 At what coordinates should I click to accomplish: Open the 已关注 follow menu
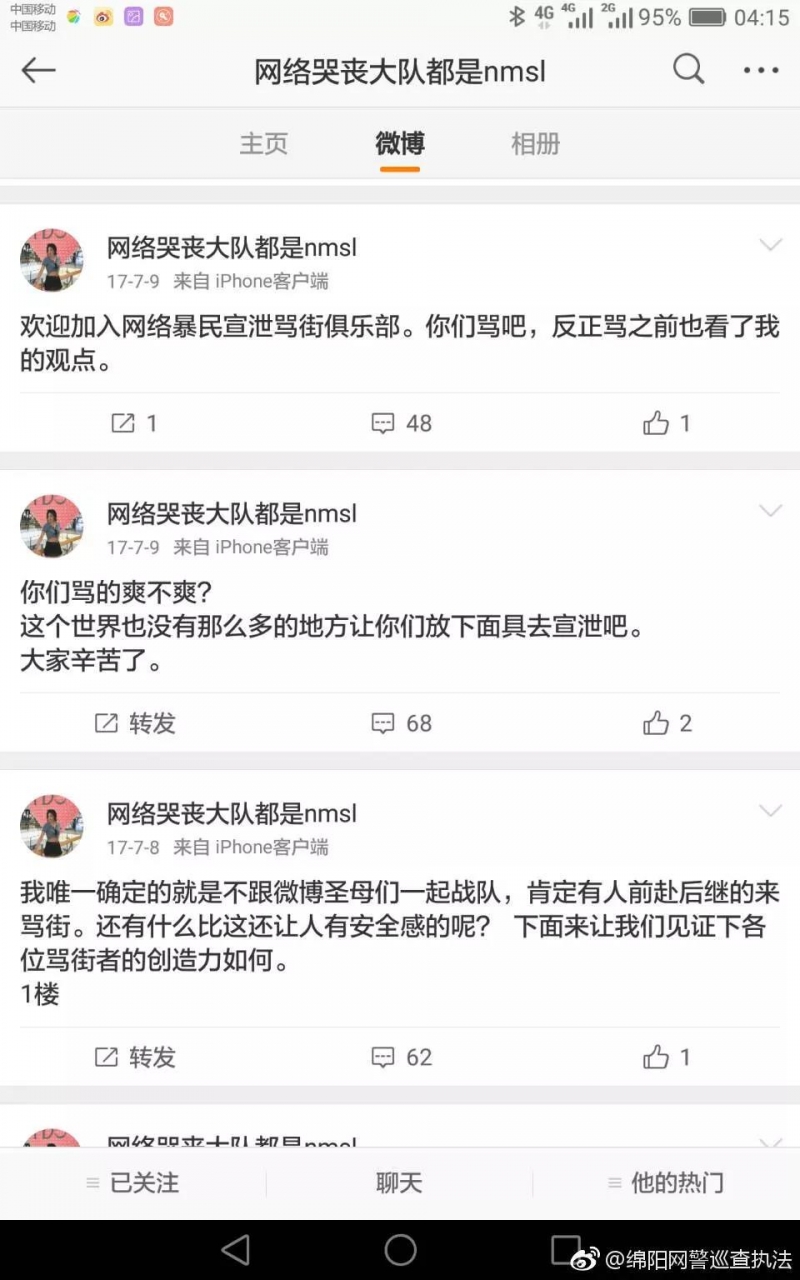click(133, 1183)
